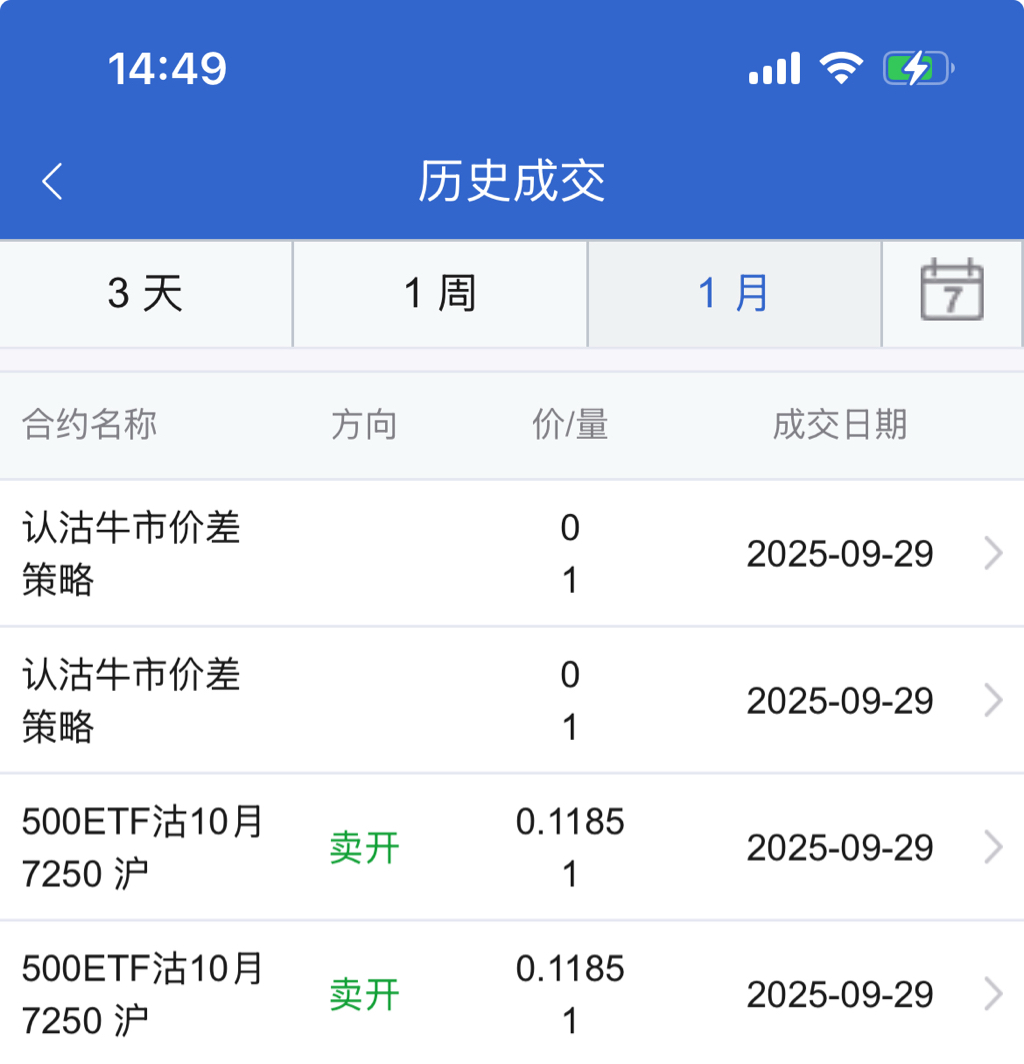Show trades for 1 月
This screenshot has width=1024, height=1064.
pos(734,294)
